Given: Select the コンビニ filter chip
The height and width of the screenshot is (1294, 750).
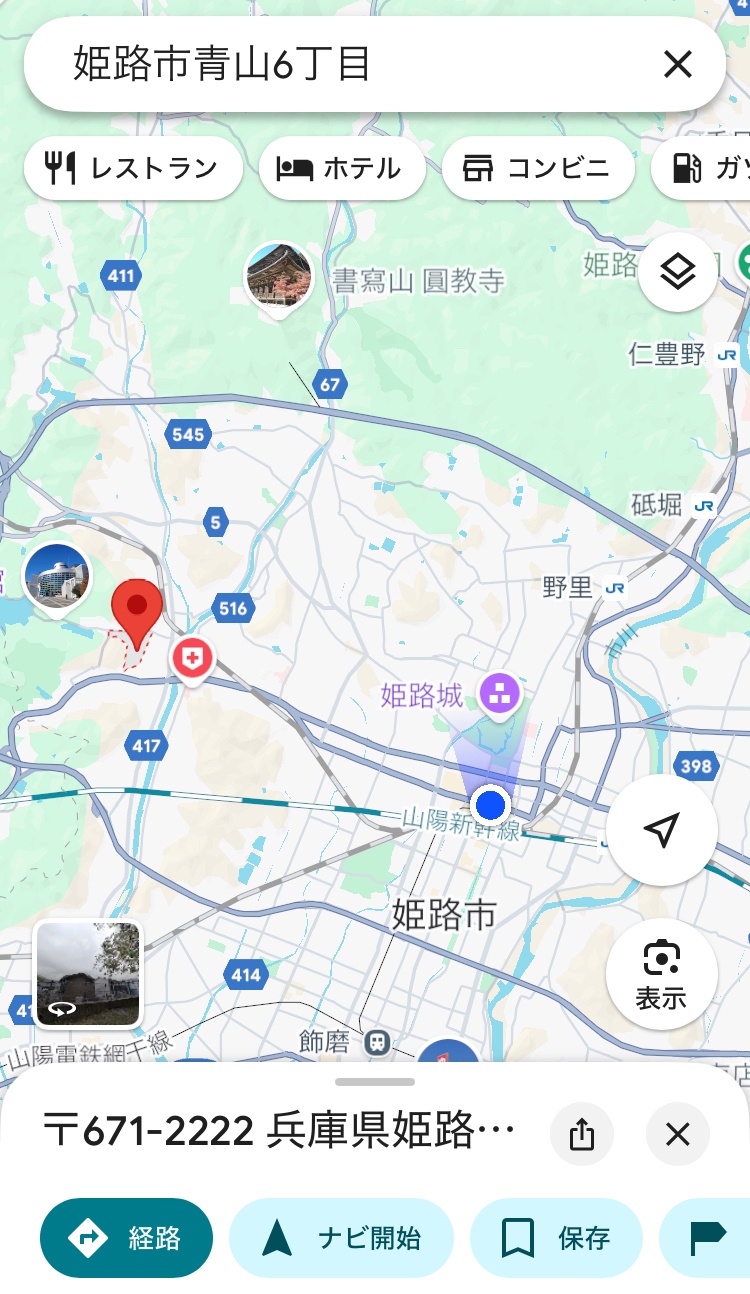Looking at the screenshot, I should (x=538, y=168).
